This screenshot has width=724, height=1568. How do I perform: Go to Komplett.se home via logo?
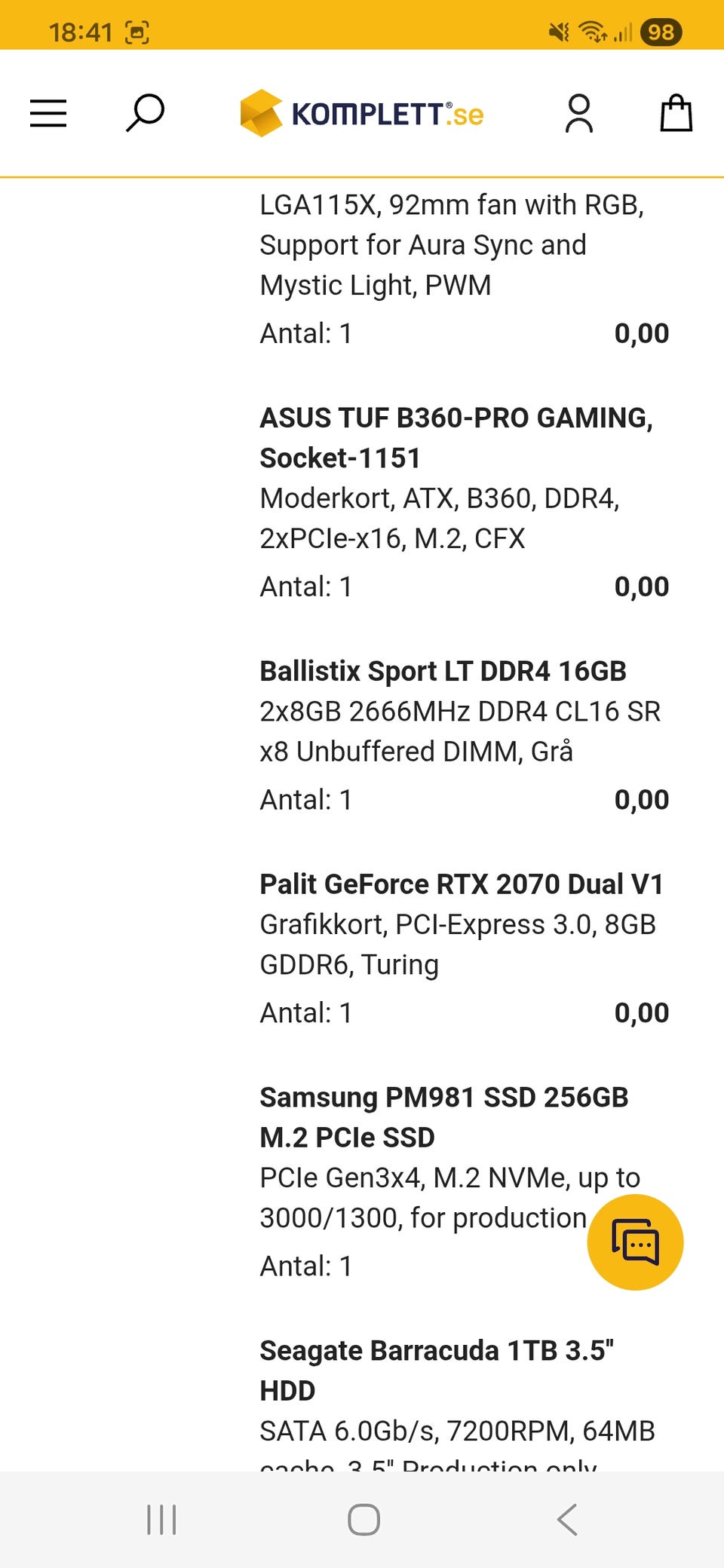coord(362,114)
